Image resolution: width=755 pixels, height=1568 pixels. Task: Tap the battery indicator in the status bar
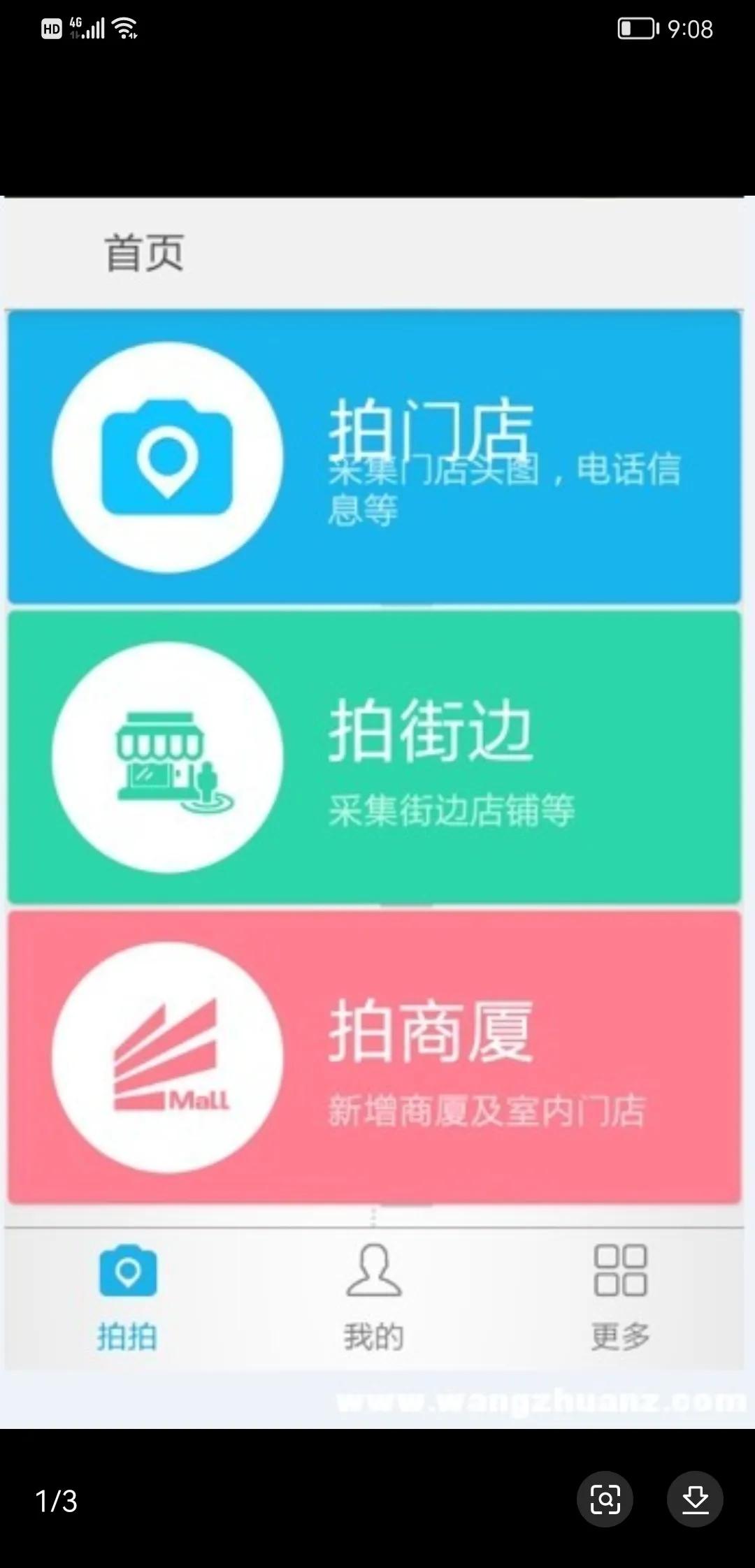pos(635,28)
